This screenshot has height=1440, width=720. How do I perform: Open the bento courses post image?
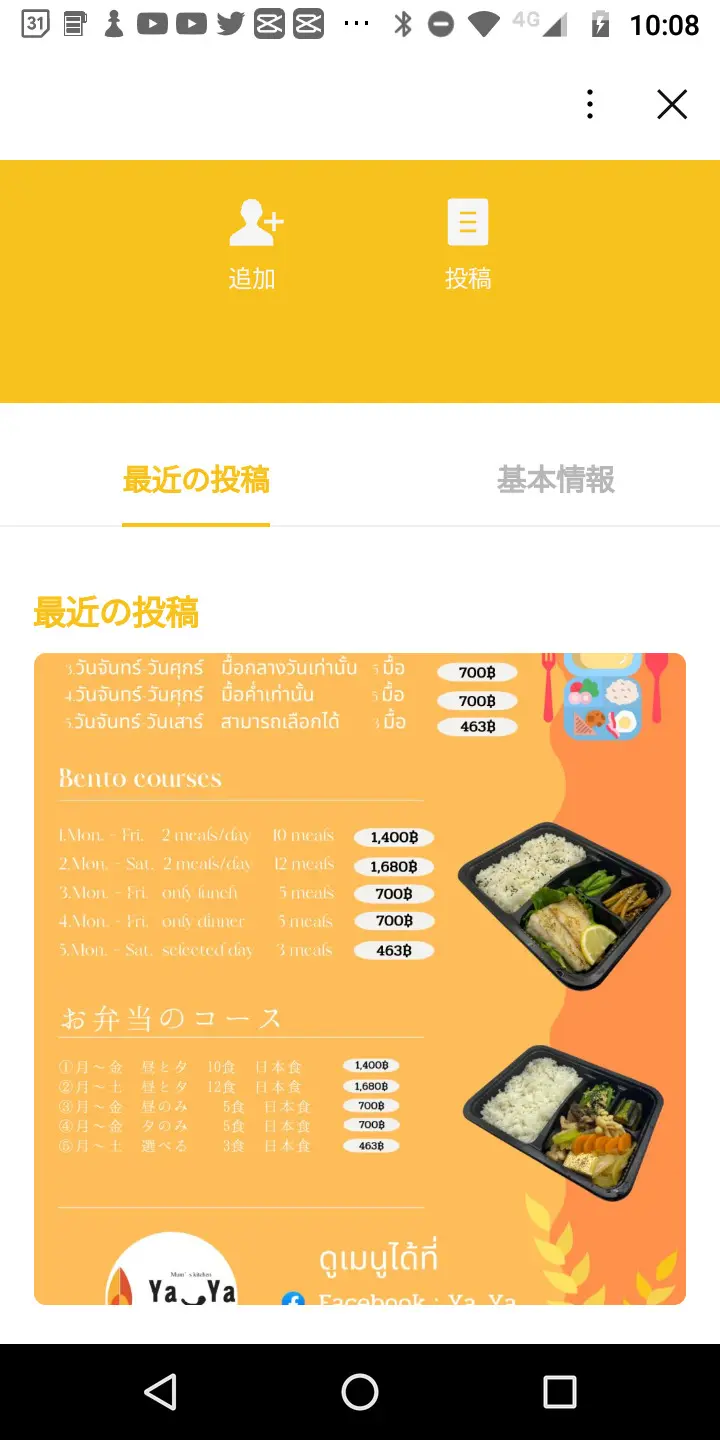(360, 978)
